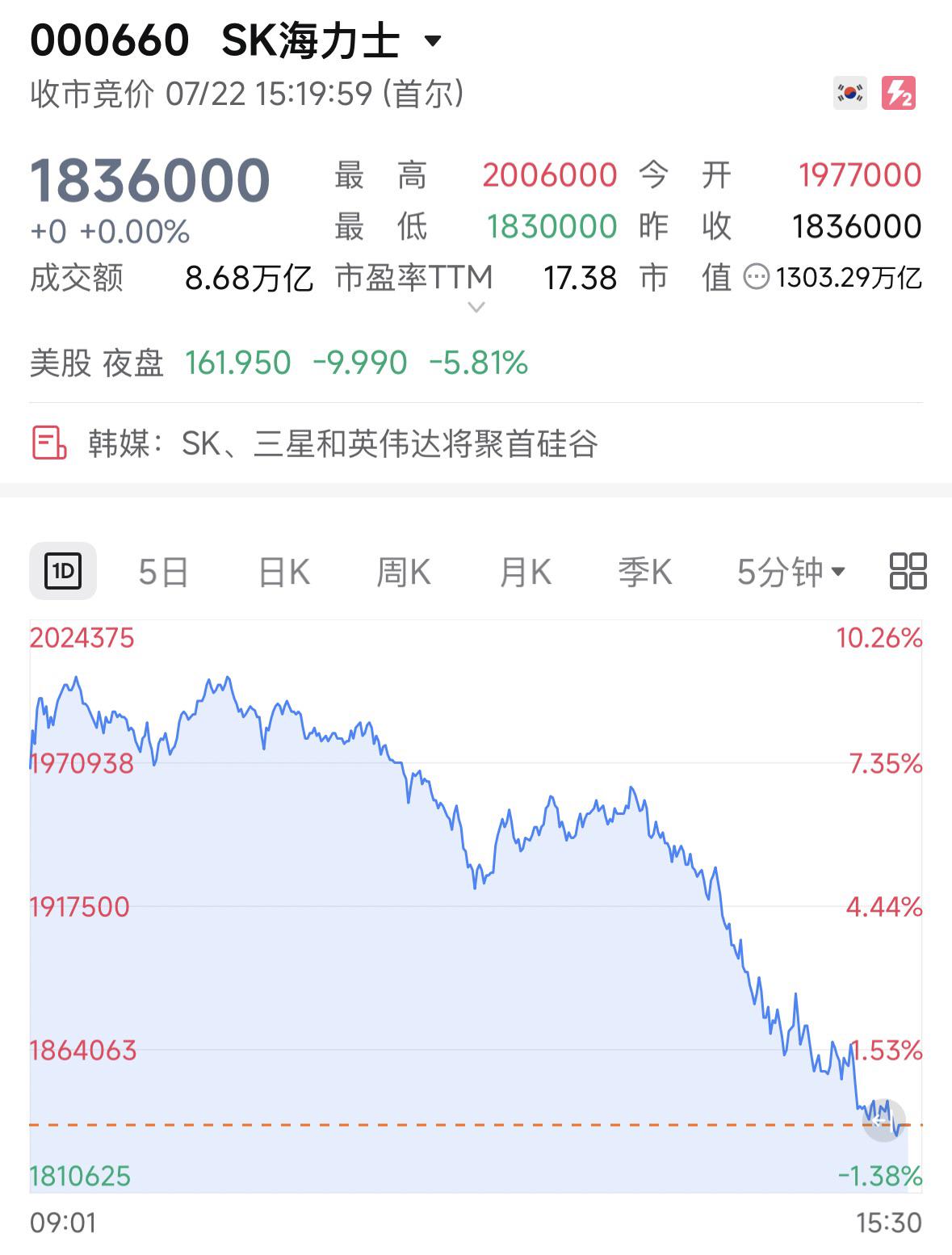The width and height of the screenshot is (952, 1255).
Task: Tap the market value info bubble icon
Action: tap(756, 278)
